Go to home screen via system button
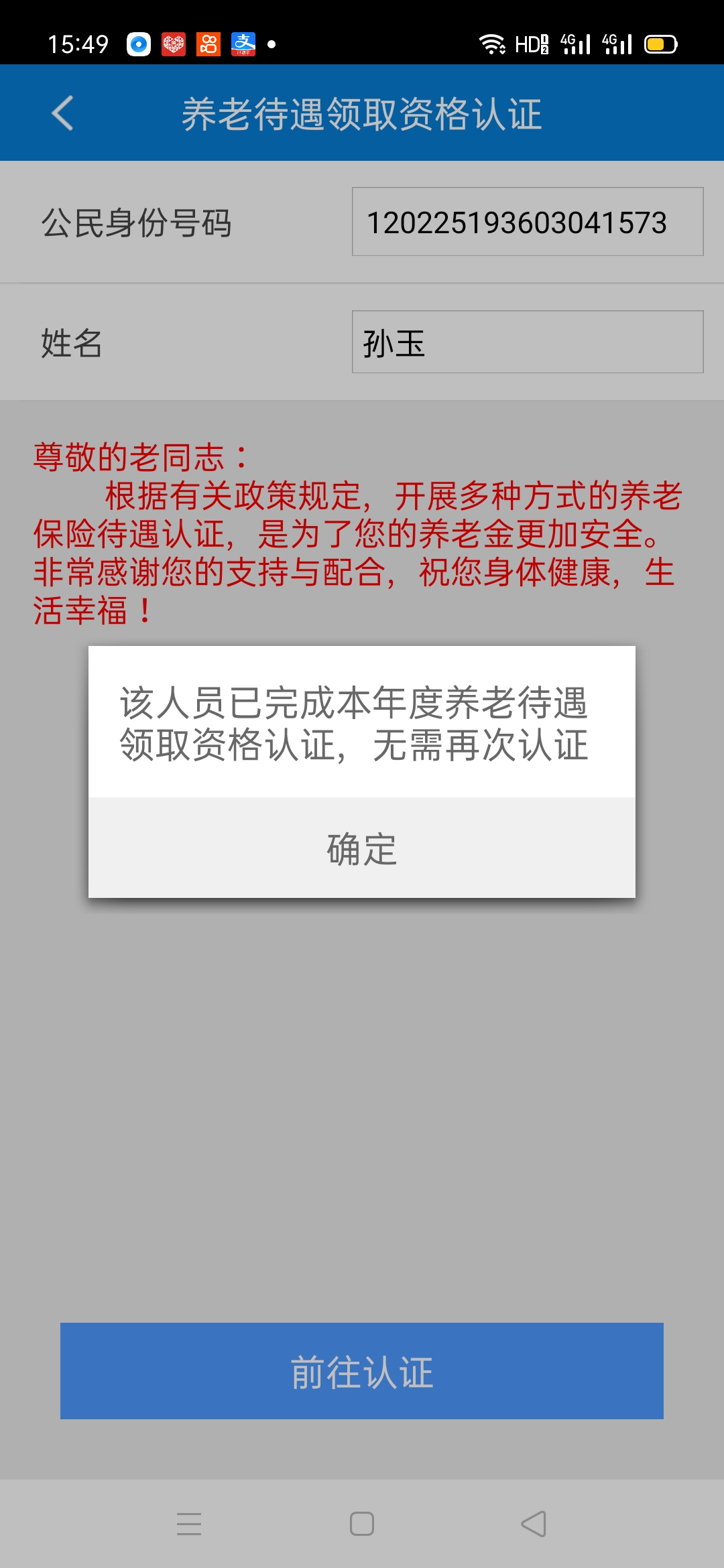 click(362, 1524)
